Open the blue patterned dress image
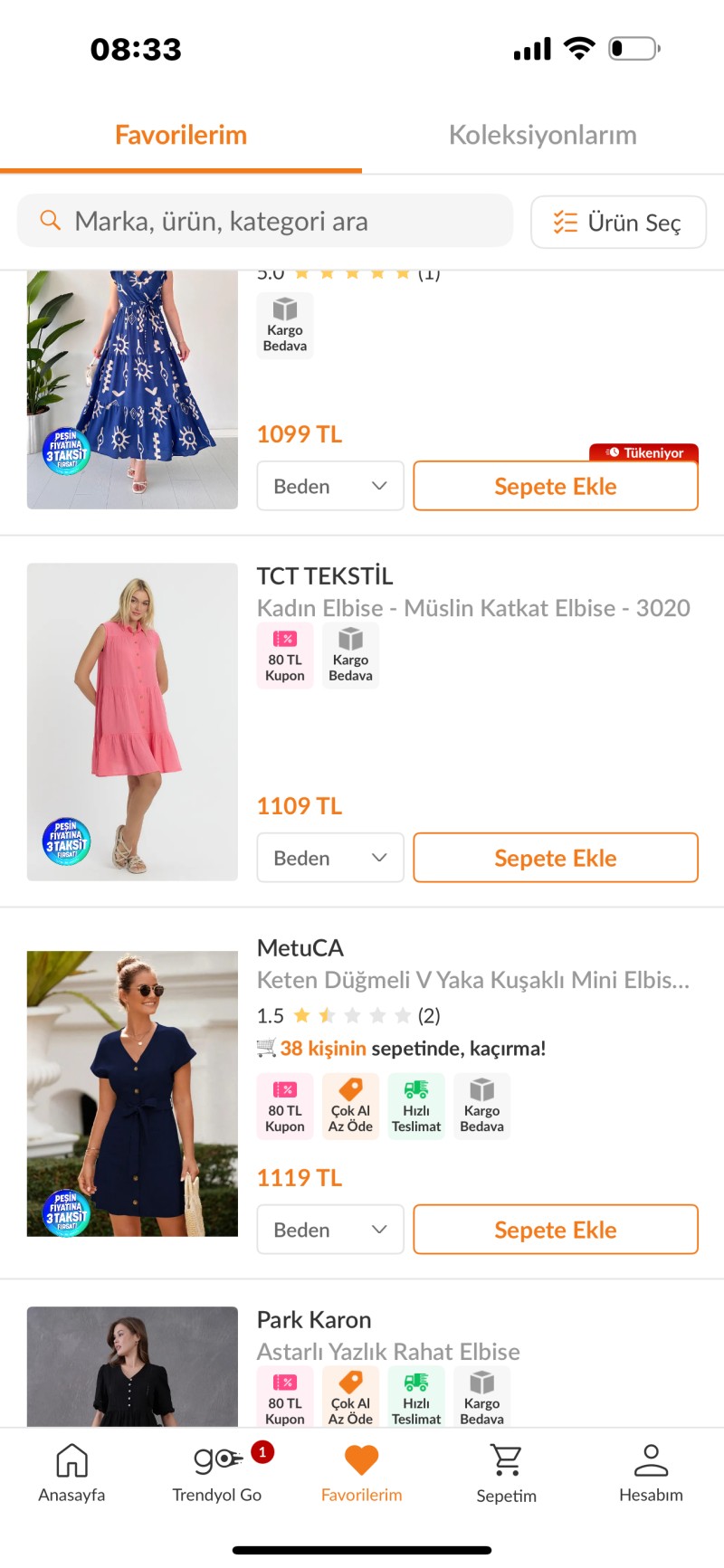 (132, 389)
